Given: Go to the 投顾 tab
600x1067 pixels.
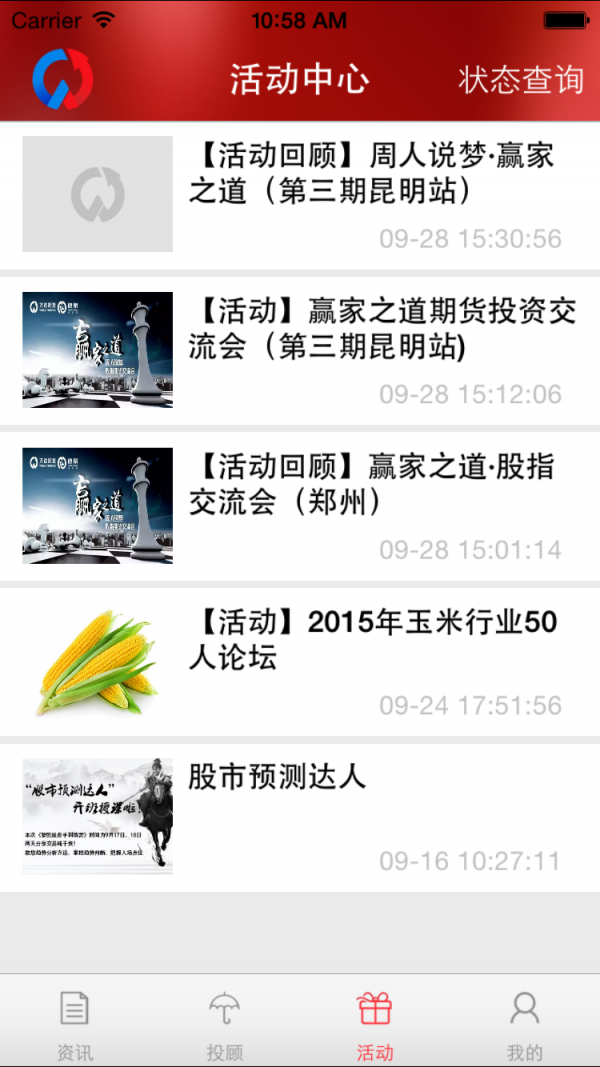Looking at the screenshot, I should click(225, 1023).
